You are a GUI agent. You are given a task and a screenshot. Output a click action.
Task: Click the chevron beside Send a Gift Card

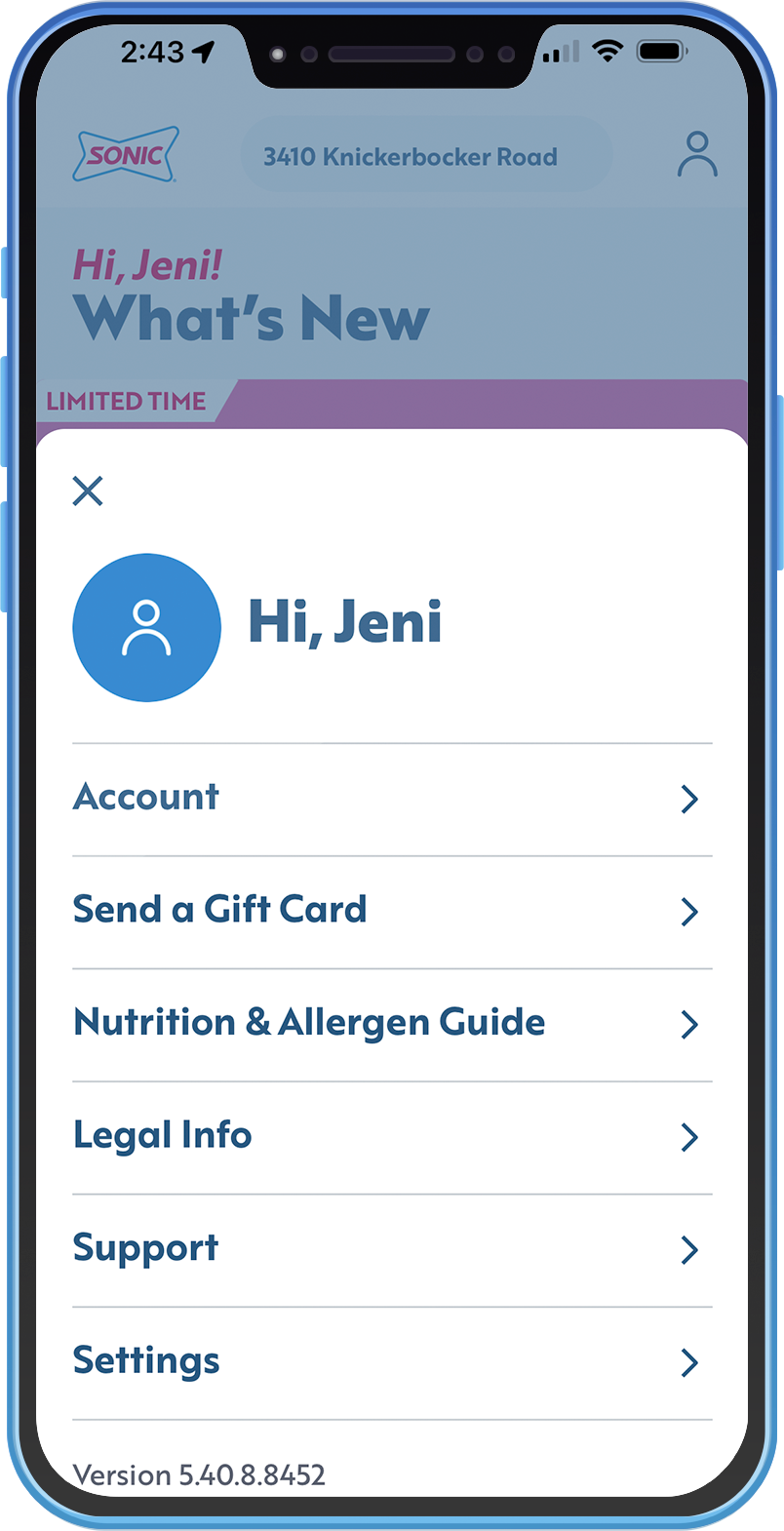pos(690,912)
